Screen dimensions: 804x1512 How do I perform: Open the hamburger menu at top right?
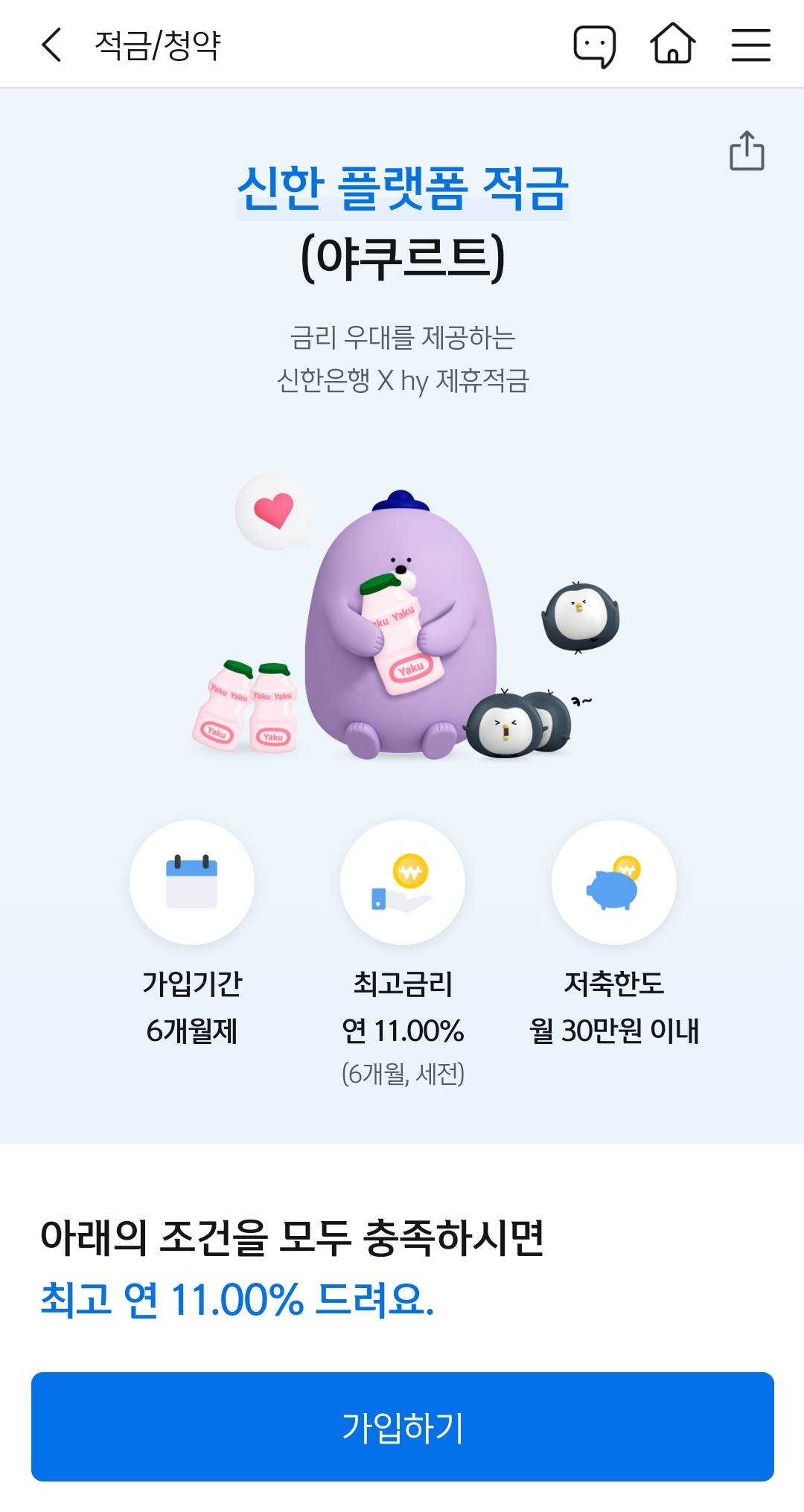pos(751,45)
